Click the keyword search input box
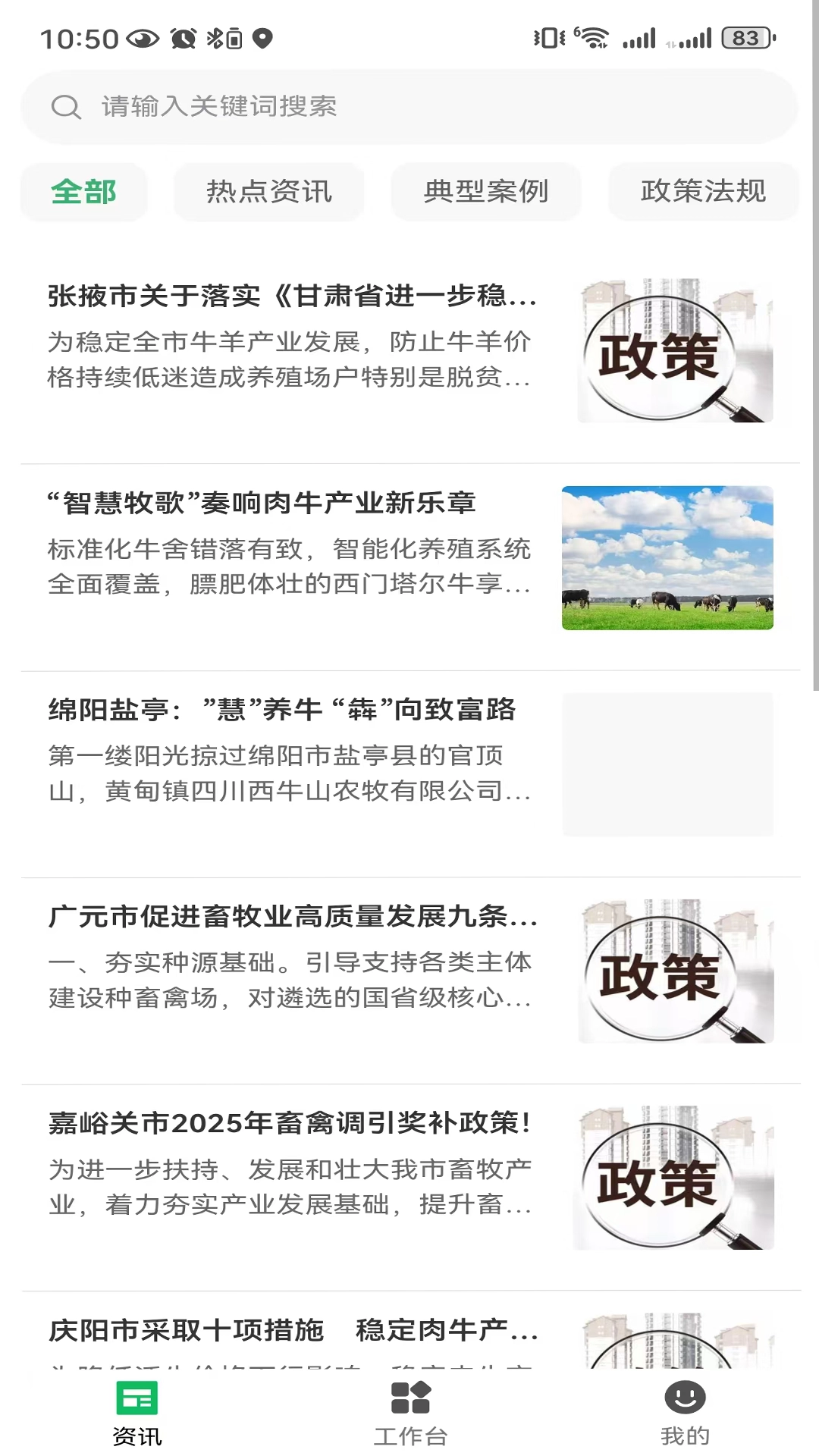The width and height of the screenshot is (819, 1456). pyautogui.click(x=409, y=107)
